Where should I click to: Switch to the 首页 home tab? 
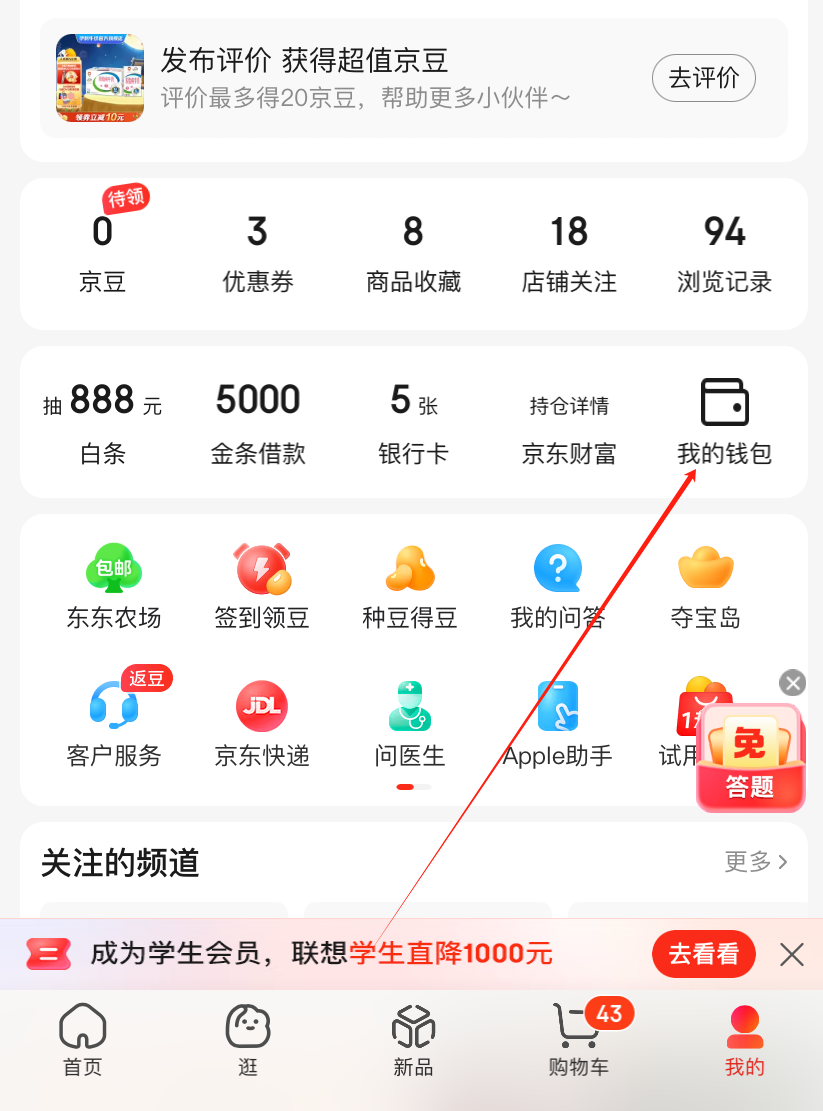pos(82,1042)
